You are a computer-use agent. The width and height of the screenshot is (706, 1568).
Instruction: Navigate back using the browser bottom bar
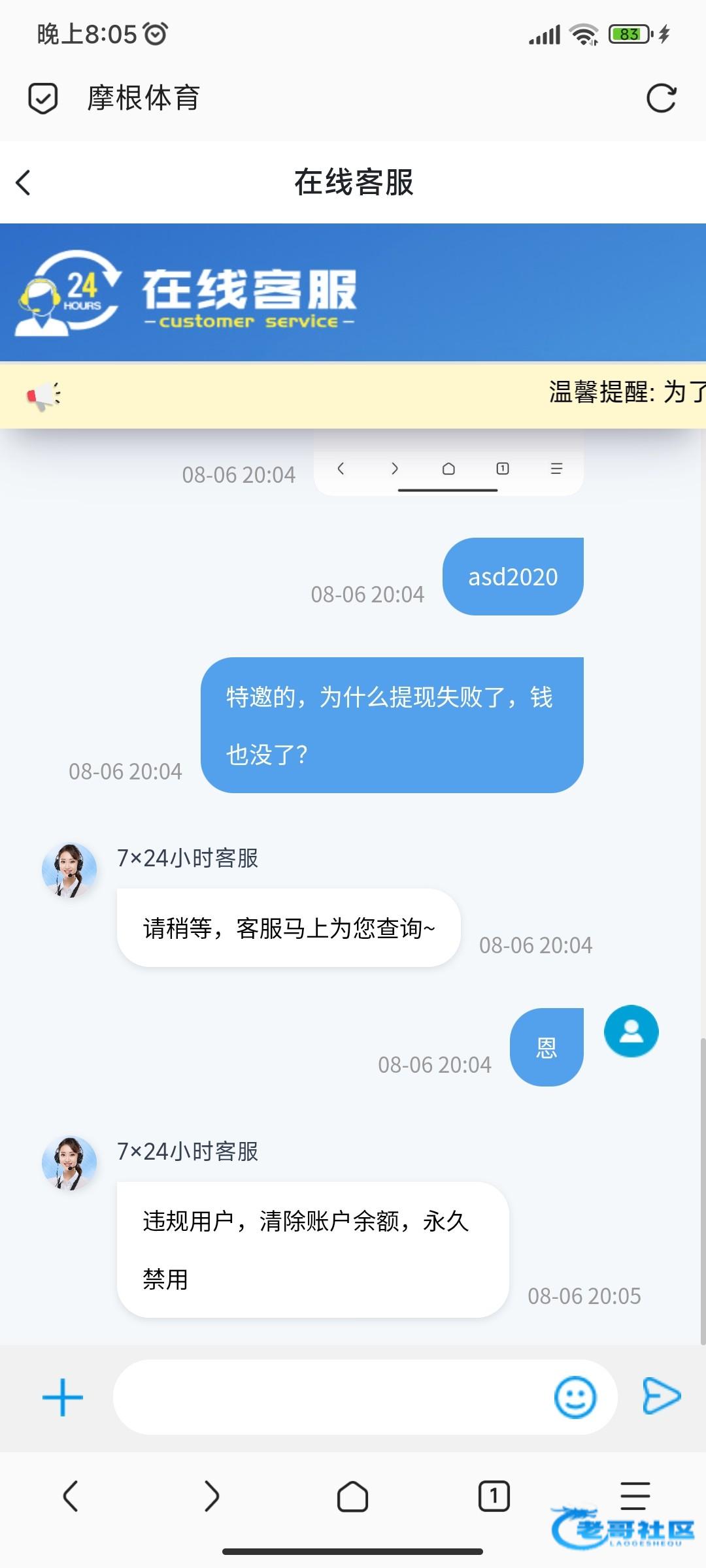[x=71, y=1495]
